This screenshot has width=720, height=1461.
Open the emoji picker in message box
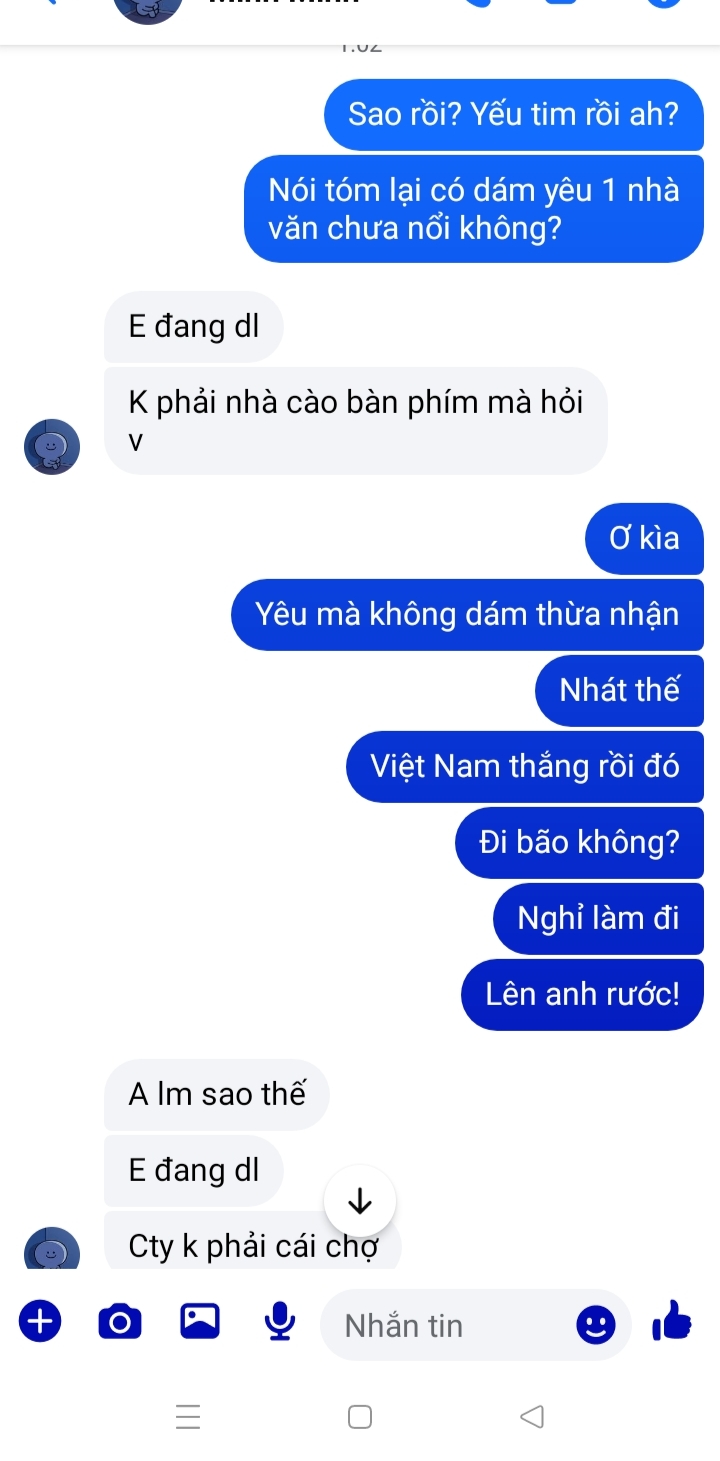pyautogui.click(x=596, y=1326)
